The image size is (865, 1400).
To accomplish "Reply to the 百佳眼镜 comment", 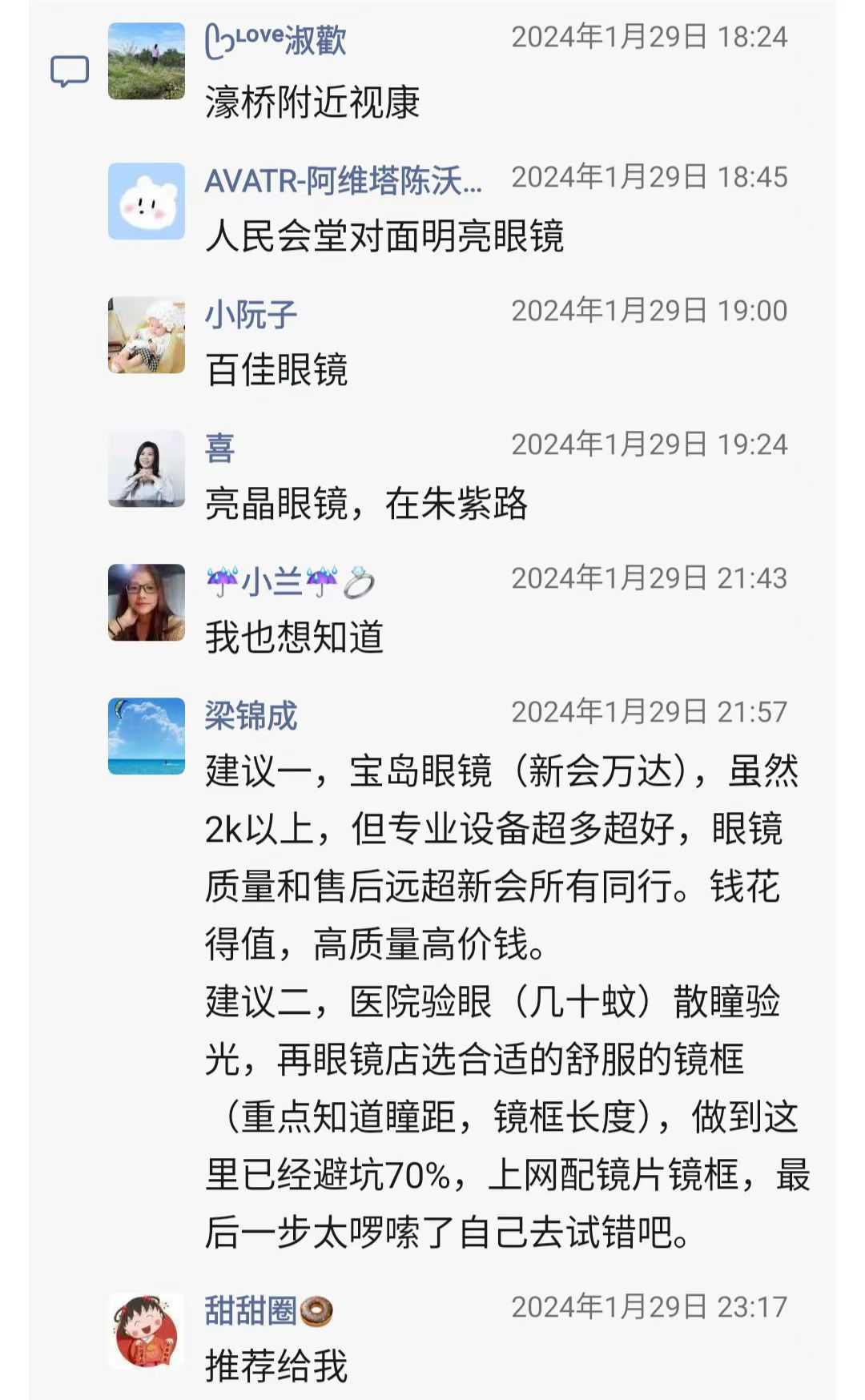I will pos(276,370).
